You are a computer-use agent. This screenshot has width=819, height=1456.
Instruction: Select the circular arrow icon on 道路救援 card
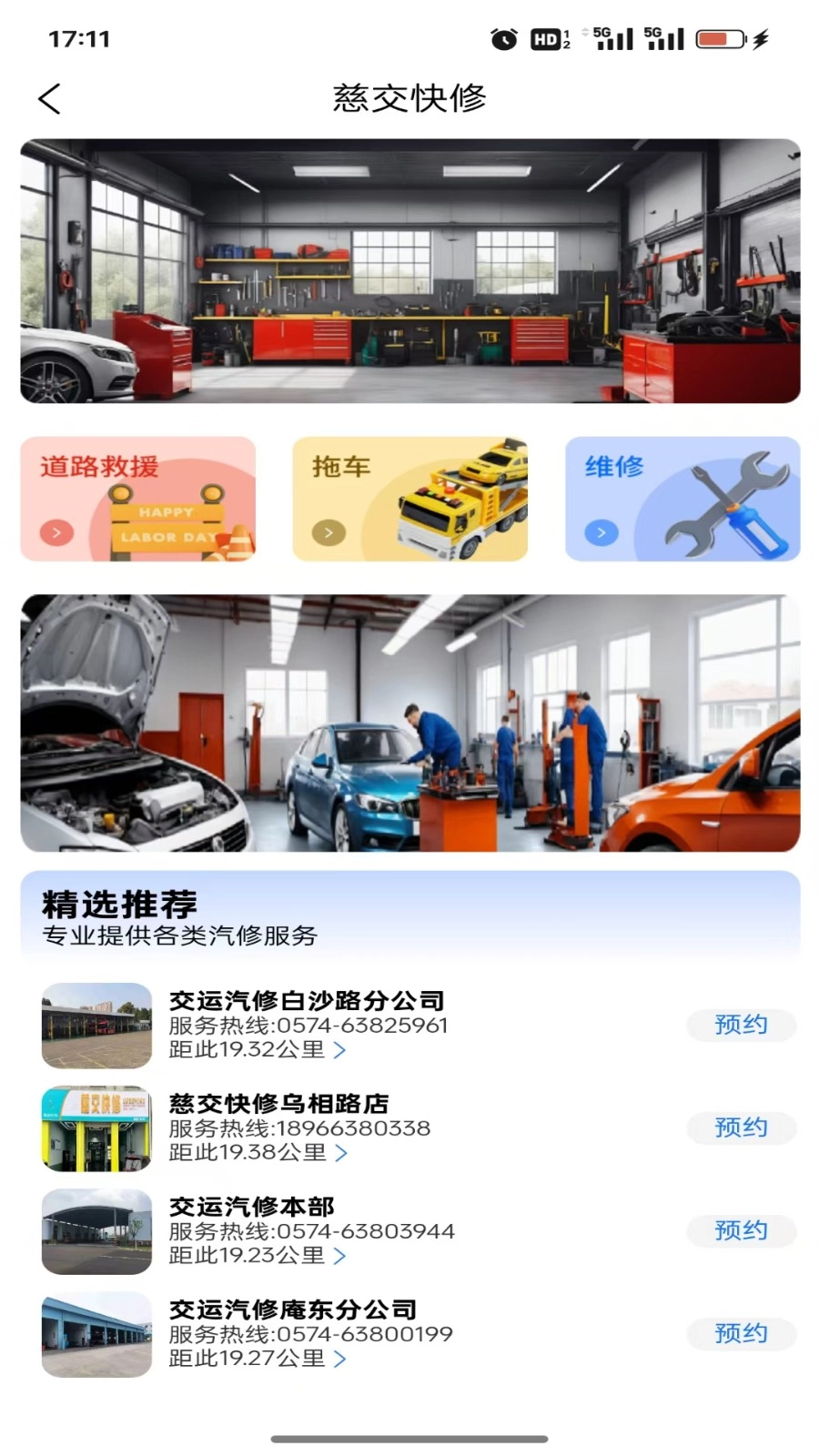pos(56,531)
